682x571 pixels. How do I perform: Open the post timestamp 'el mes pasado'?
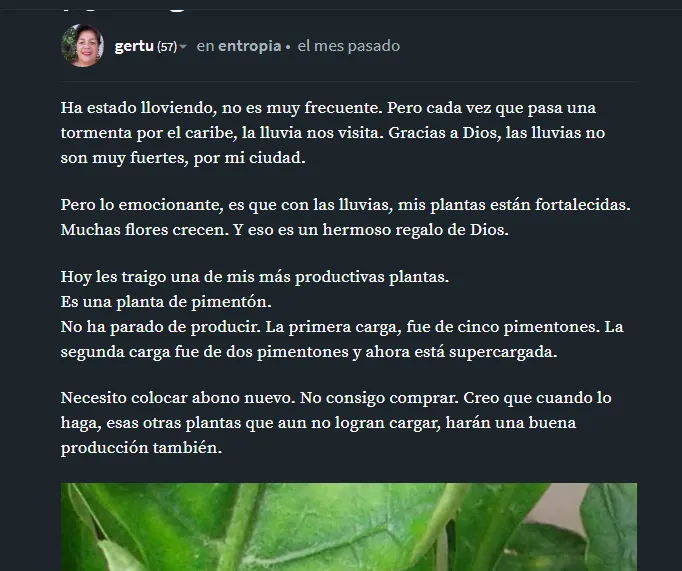(x=348, y=46)
